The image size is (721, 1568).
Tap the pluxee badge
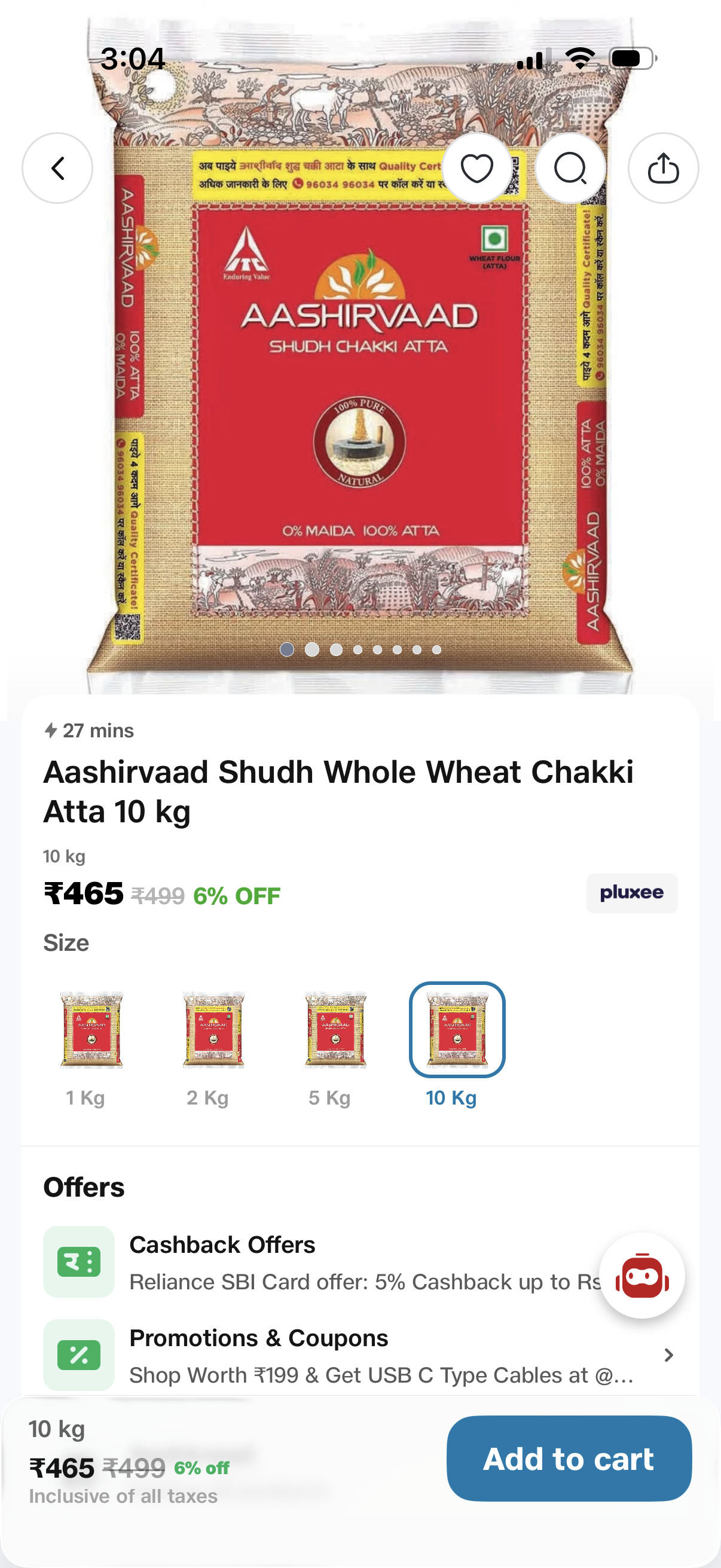tap(631, 893)
